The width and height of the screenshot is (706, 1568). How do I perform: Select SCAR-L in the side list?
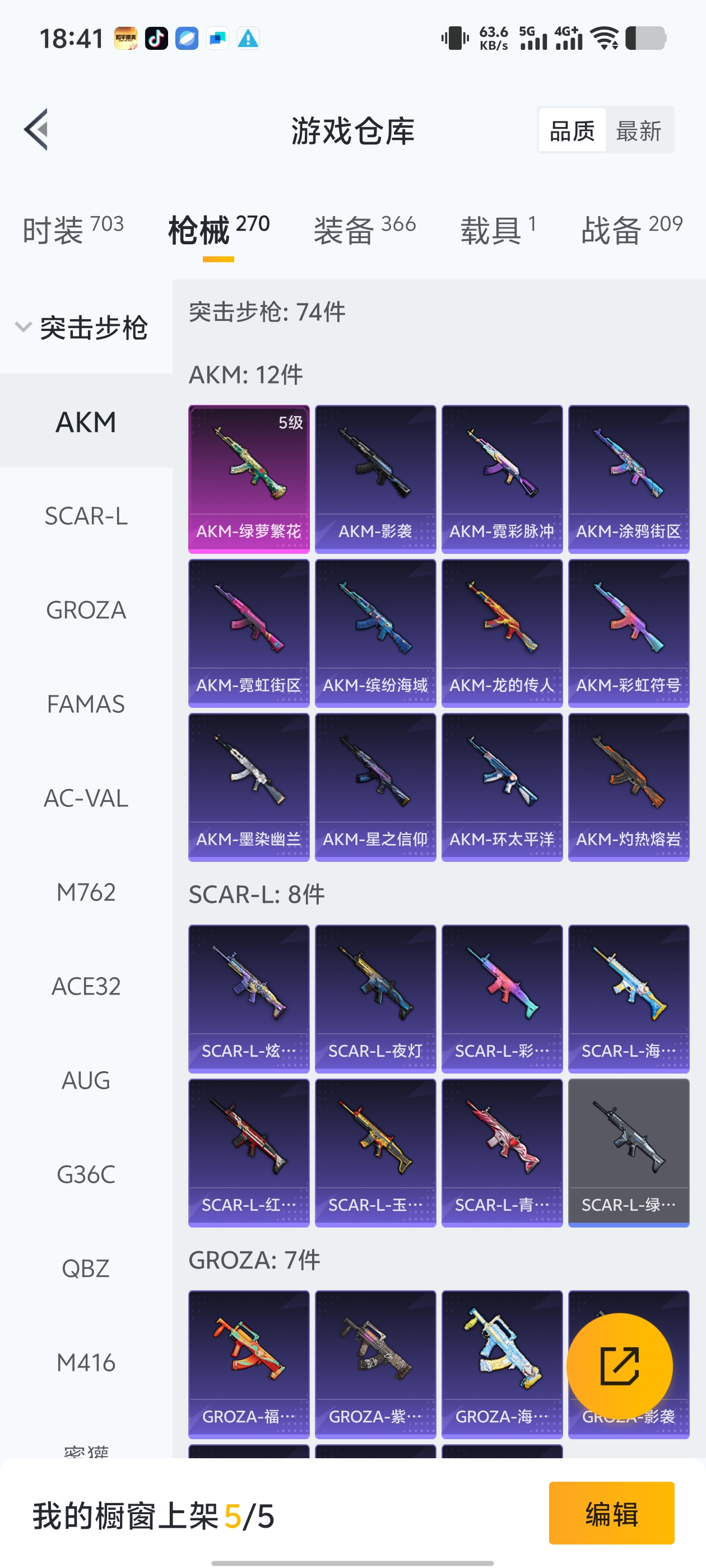(86, 516)
